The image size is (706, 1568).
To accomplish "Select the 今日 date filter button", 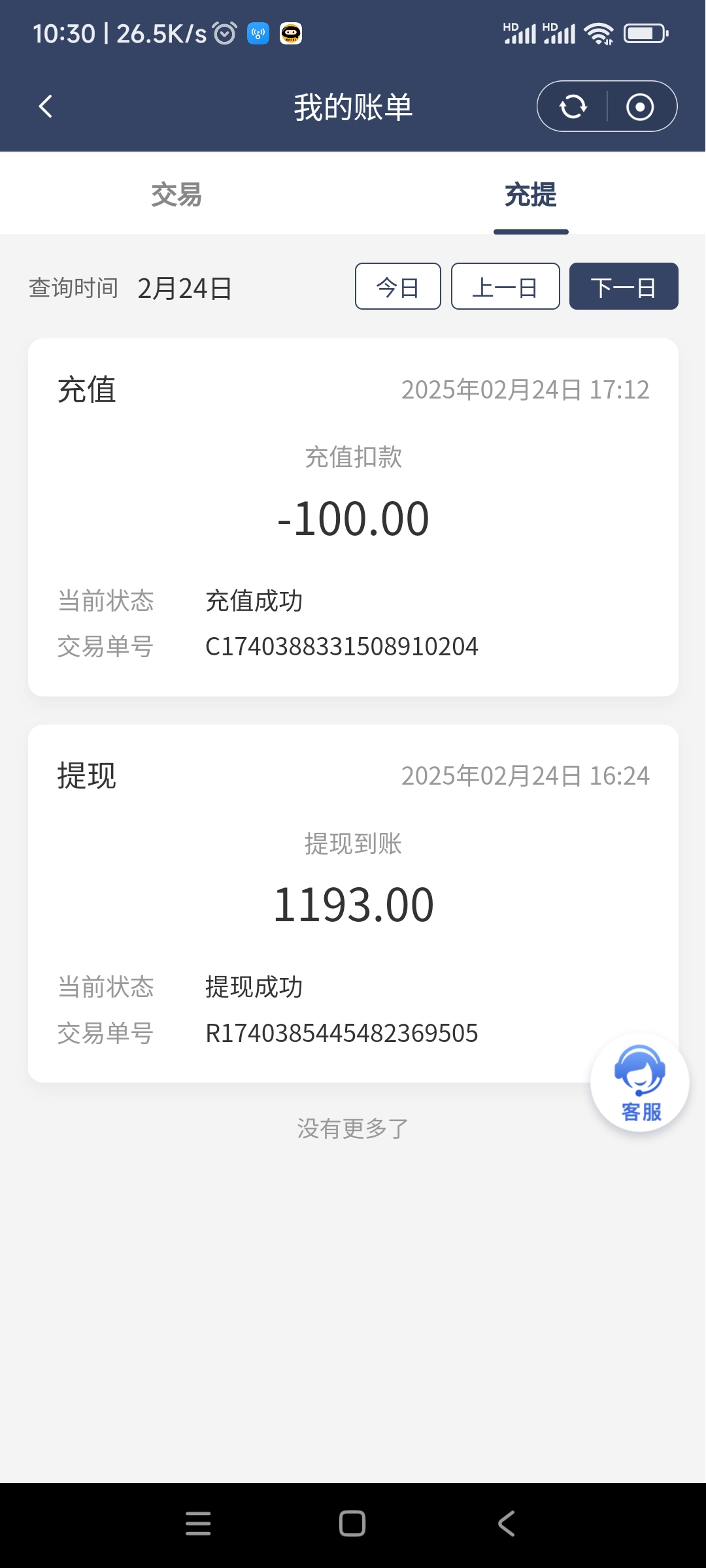I will click(397, 286).
